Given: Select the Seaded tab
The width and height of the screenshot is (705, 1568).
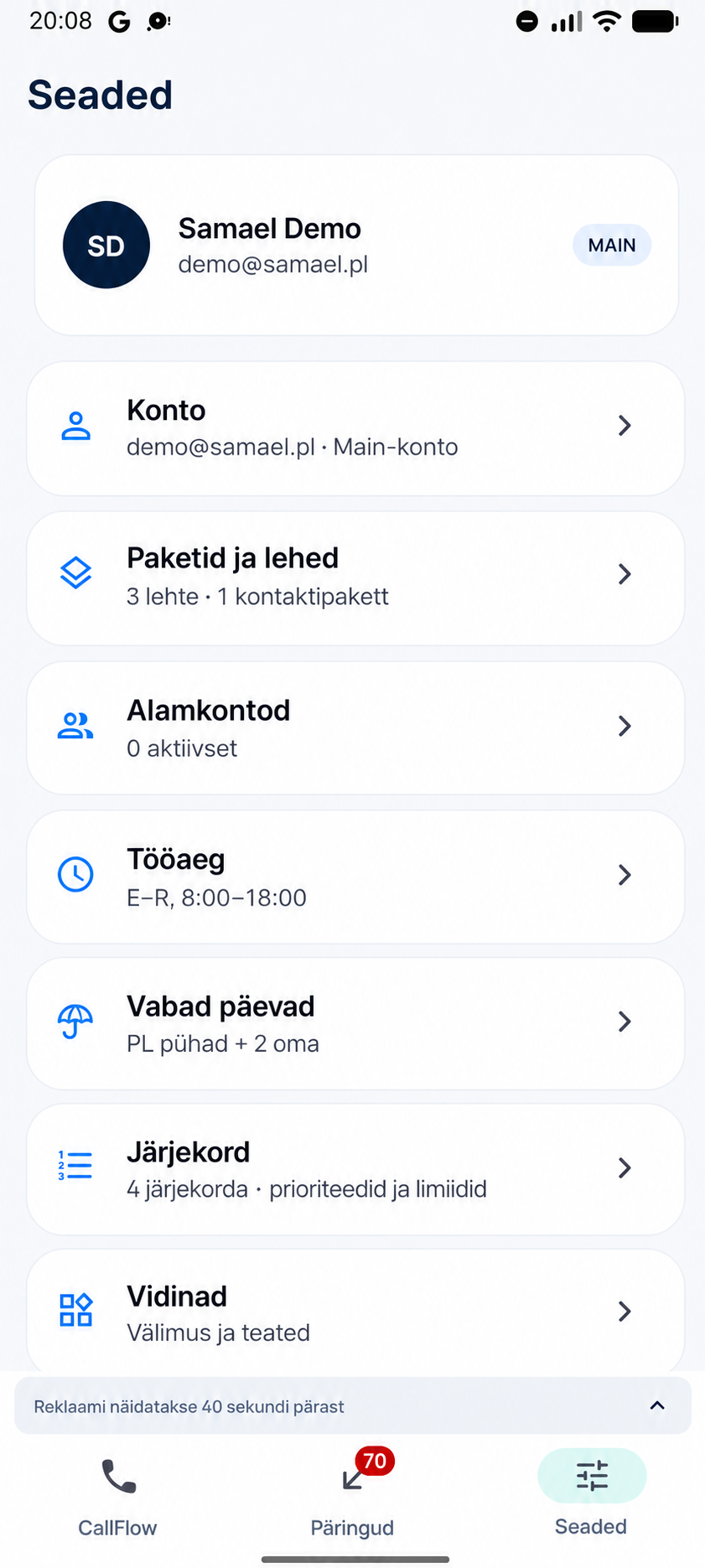Looking at the screenshot, I should pos(591,1497).
